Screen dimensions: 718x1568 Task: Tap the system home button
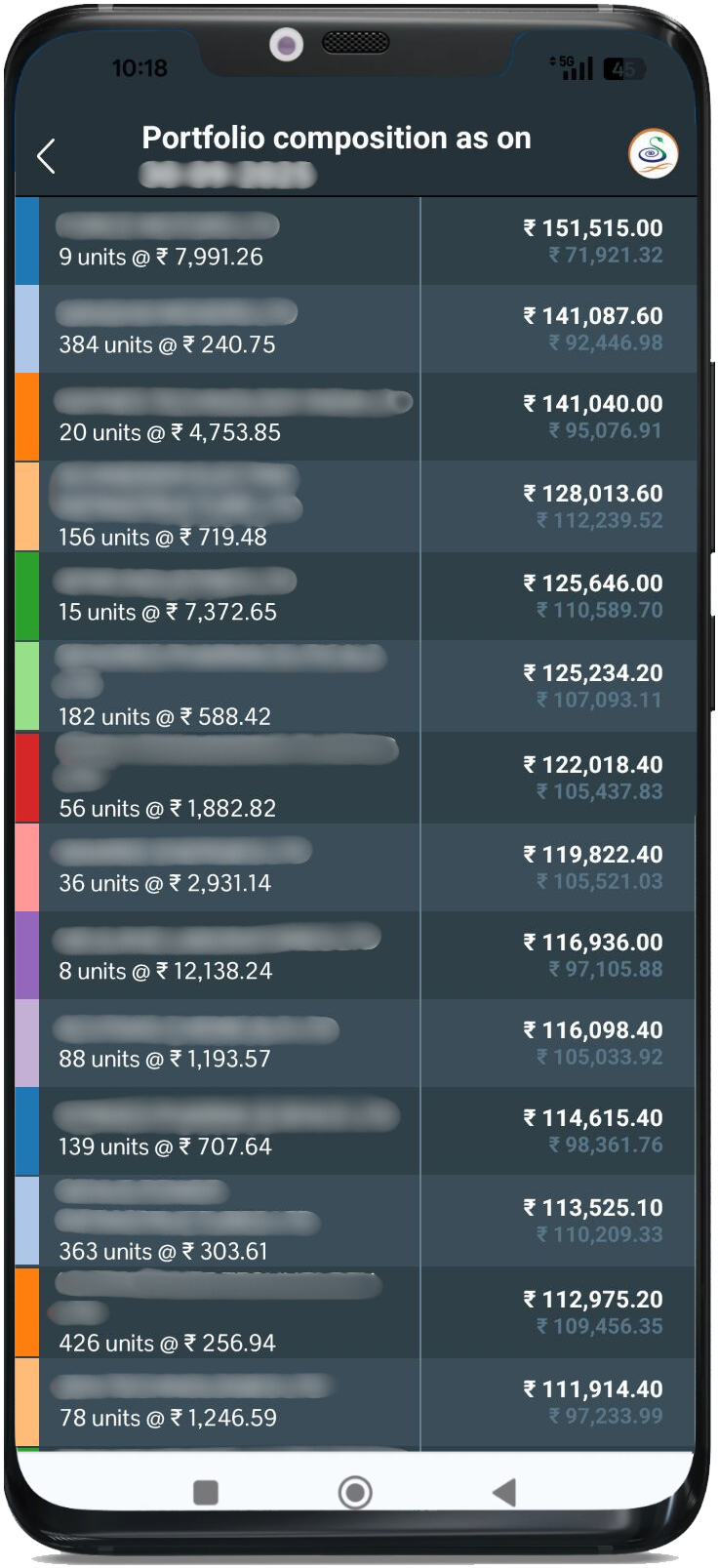tap(355, 1492)
